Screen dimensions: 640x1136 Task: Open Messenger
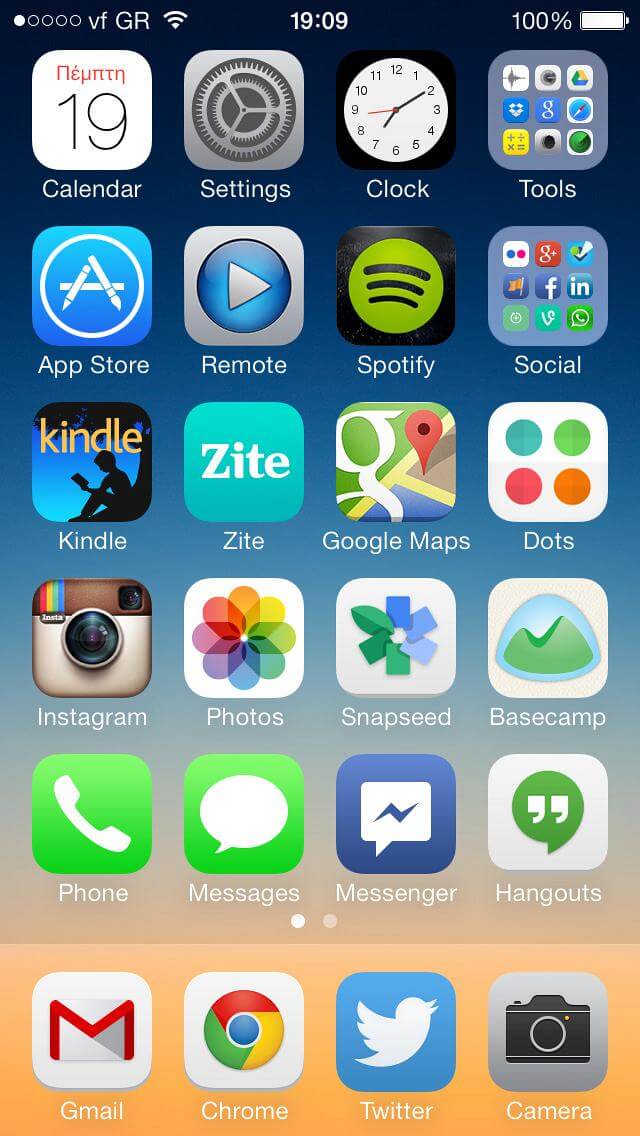point(396,814)
